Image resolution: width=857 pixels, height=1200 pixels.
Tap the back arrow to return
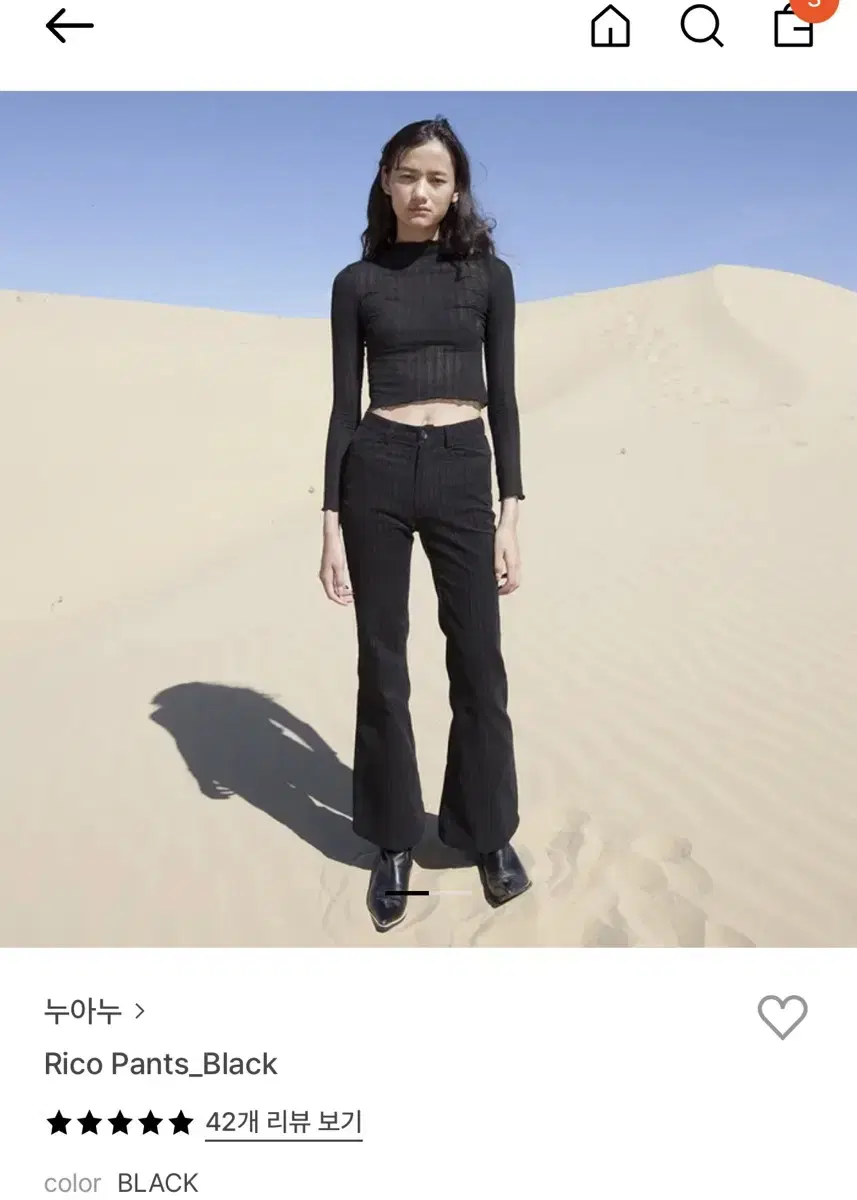[70, 27]
